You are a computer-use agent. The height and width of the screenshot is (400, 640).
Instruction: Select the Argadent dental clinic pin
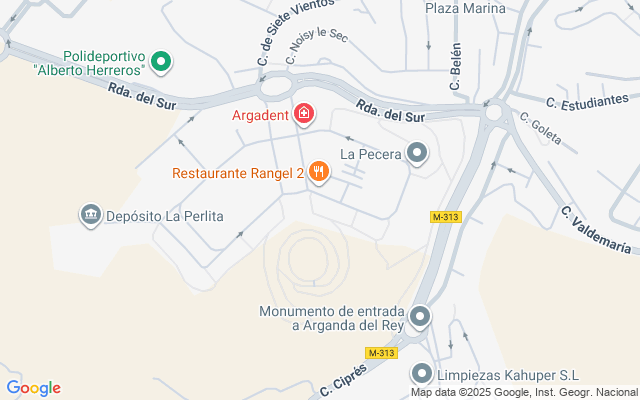tap(303, 117)
